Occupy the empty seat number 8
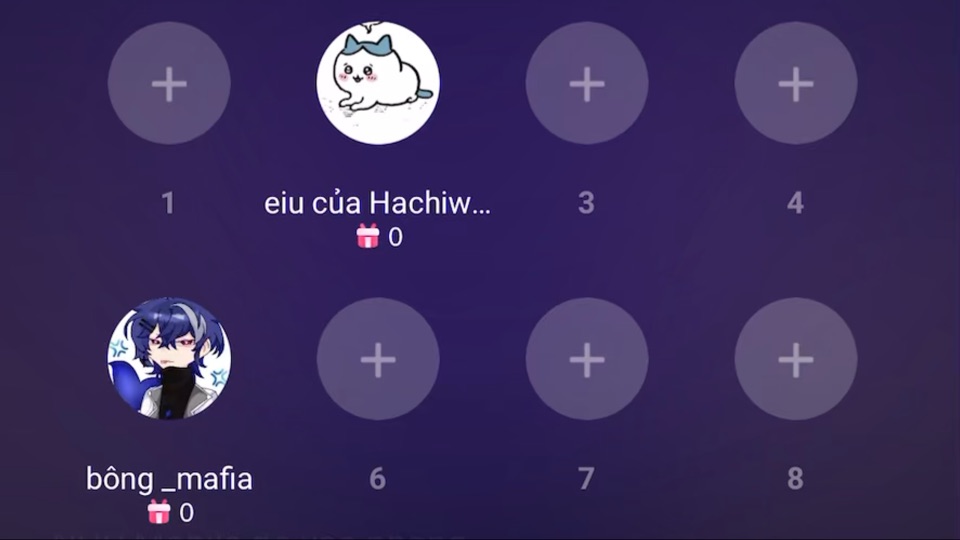Viewport: 960px width, 540px height. tap(796, 359)
